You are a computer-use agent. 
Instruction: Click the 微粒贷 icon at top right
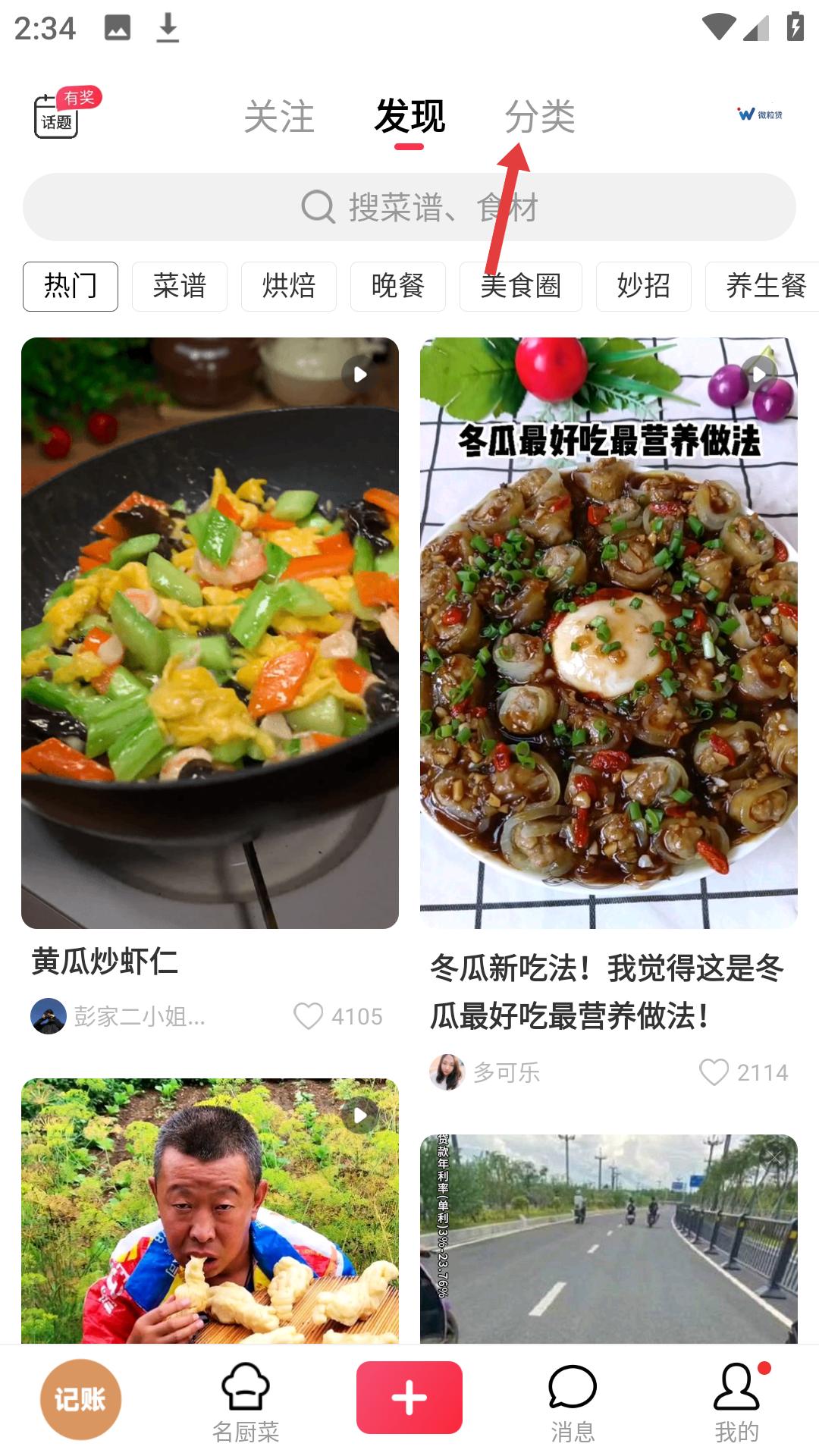coord(758,115)
